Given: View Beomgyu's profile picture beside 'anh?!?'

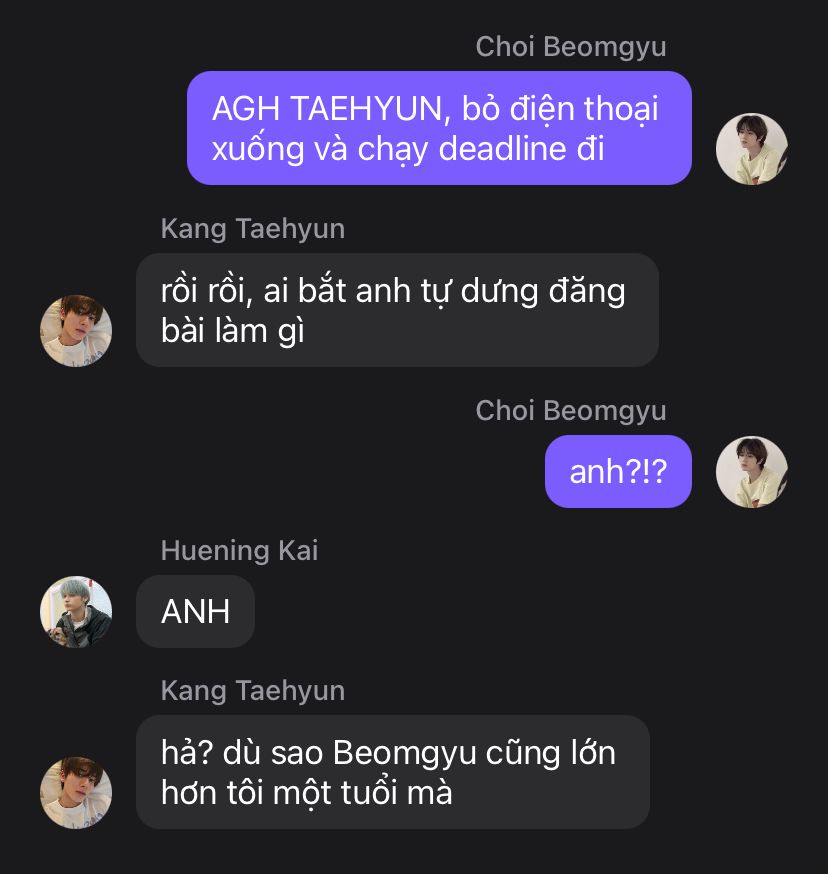Looking at the screenshot, I should (752, 472).
